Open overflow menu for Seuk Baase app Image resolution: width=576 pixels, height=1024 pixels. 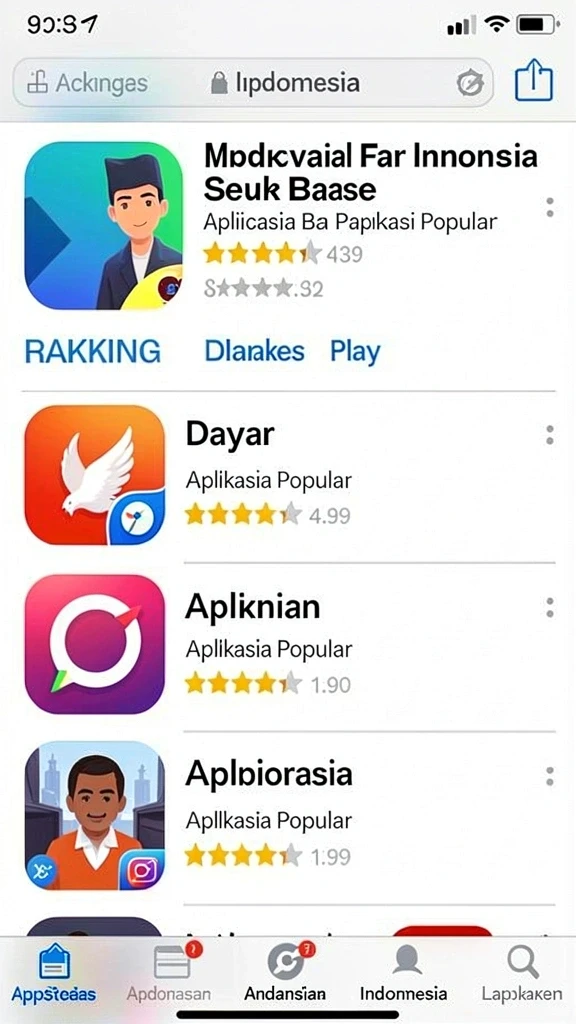pos(550,208)
